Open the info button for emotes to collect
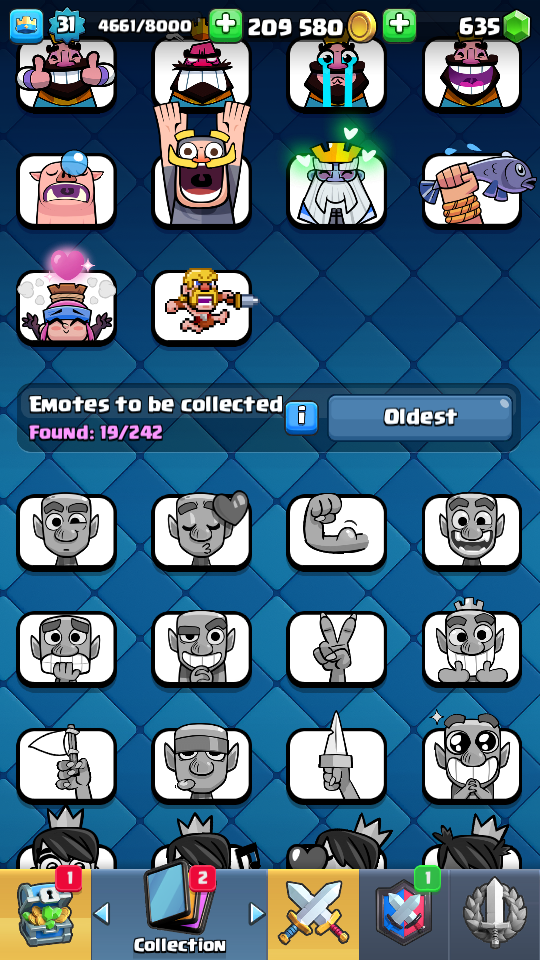The width and height of the screenshot is (540, 960). point(301,418)
